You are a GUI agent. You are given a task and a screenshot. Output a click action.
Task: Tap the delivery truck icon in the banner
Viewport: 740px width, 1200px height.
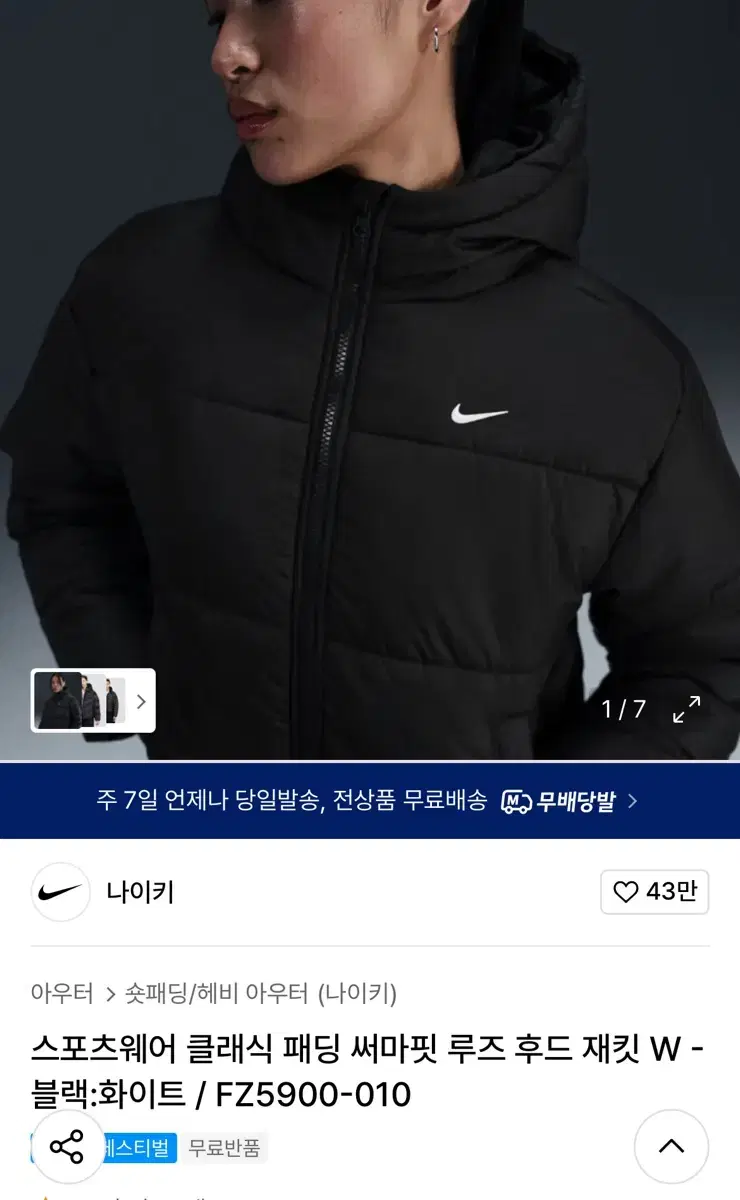pos(515,798)
